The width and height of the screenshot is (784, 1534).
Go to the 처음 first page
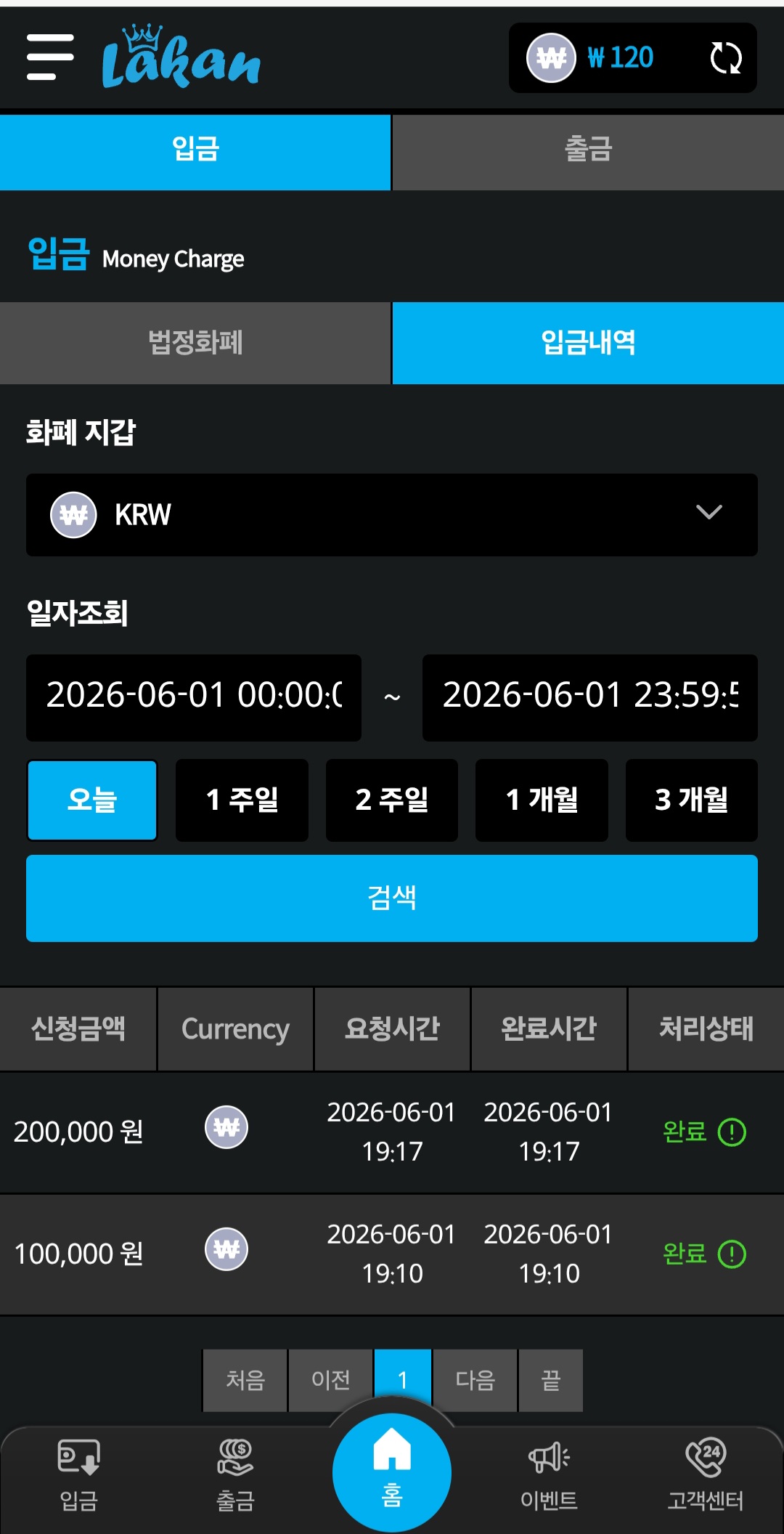click(245, 1380)
